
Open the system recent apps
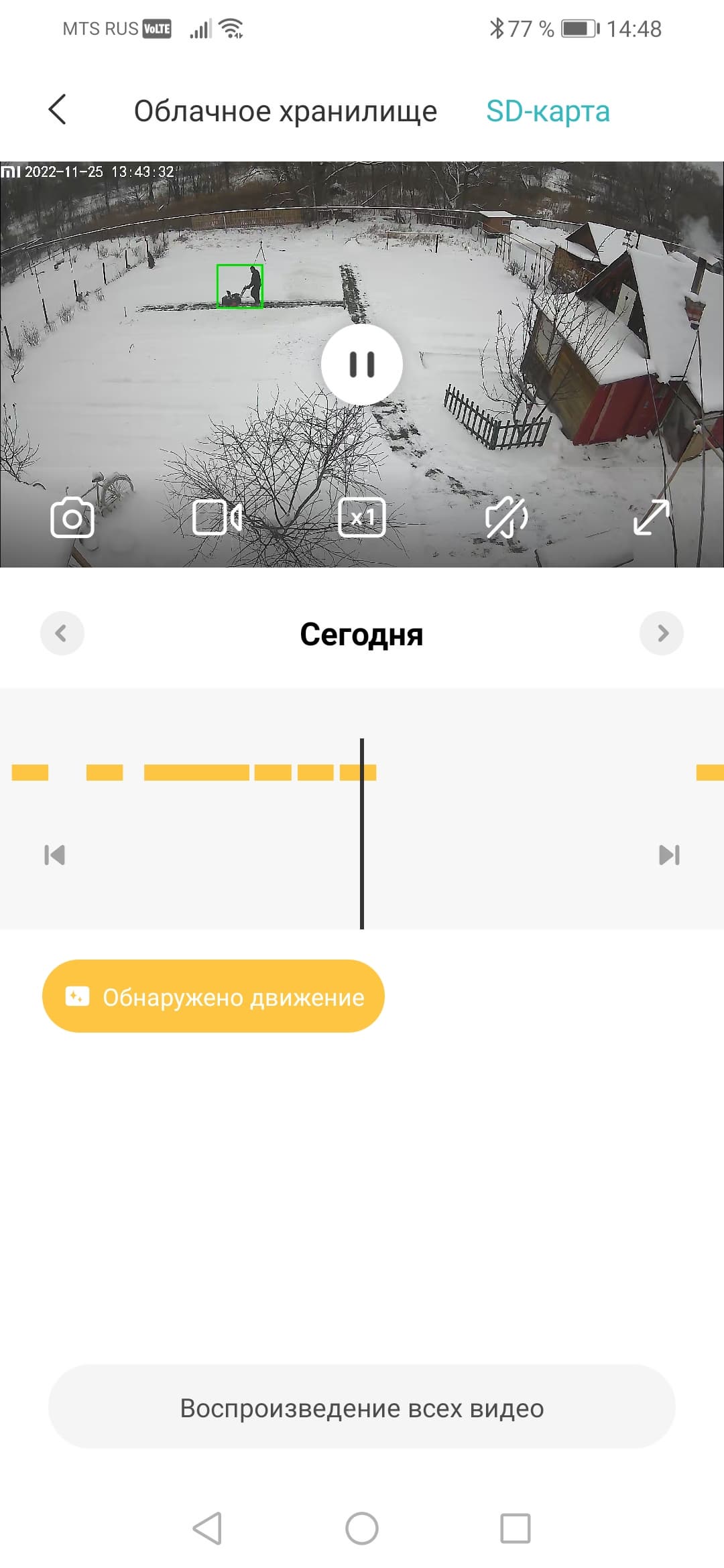click(516, 1528)
